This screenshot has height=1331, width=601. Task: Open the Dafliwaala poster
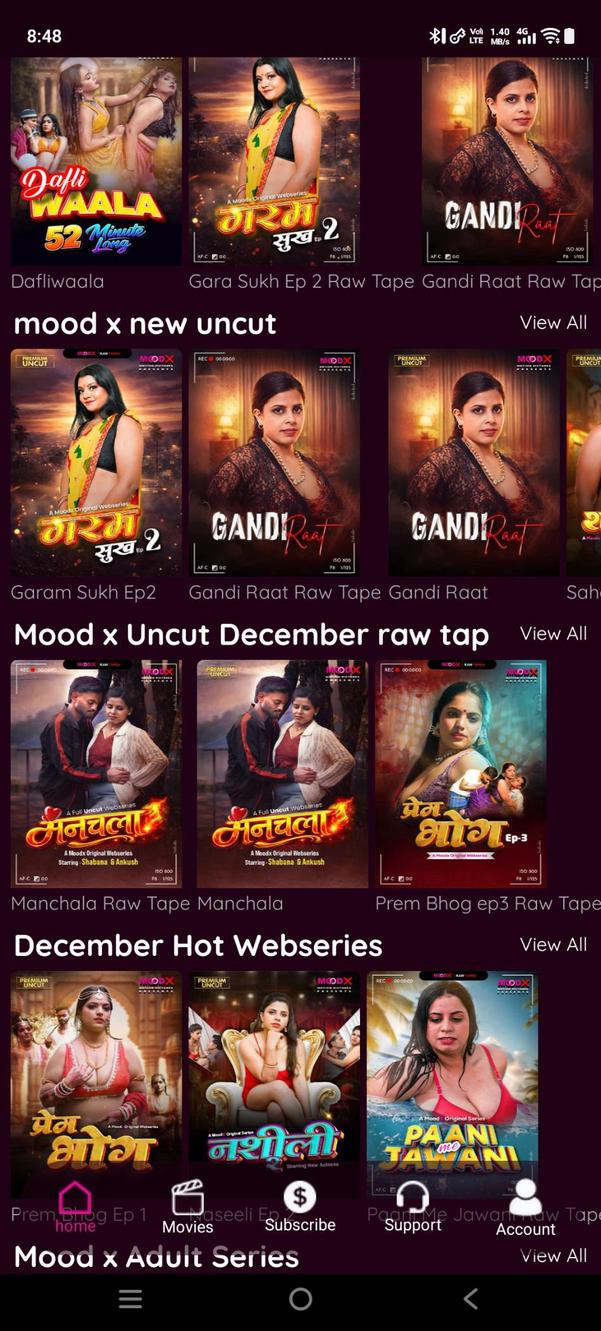96,162
